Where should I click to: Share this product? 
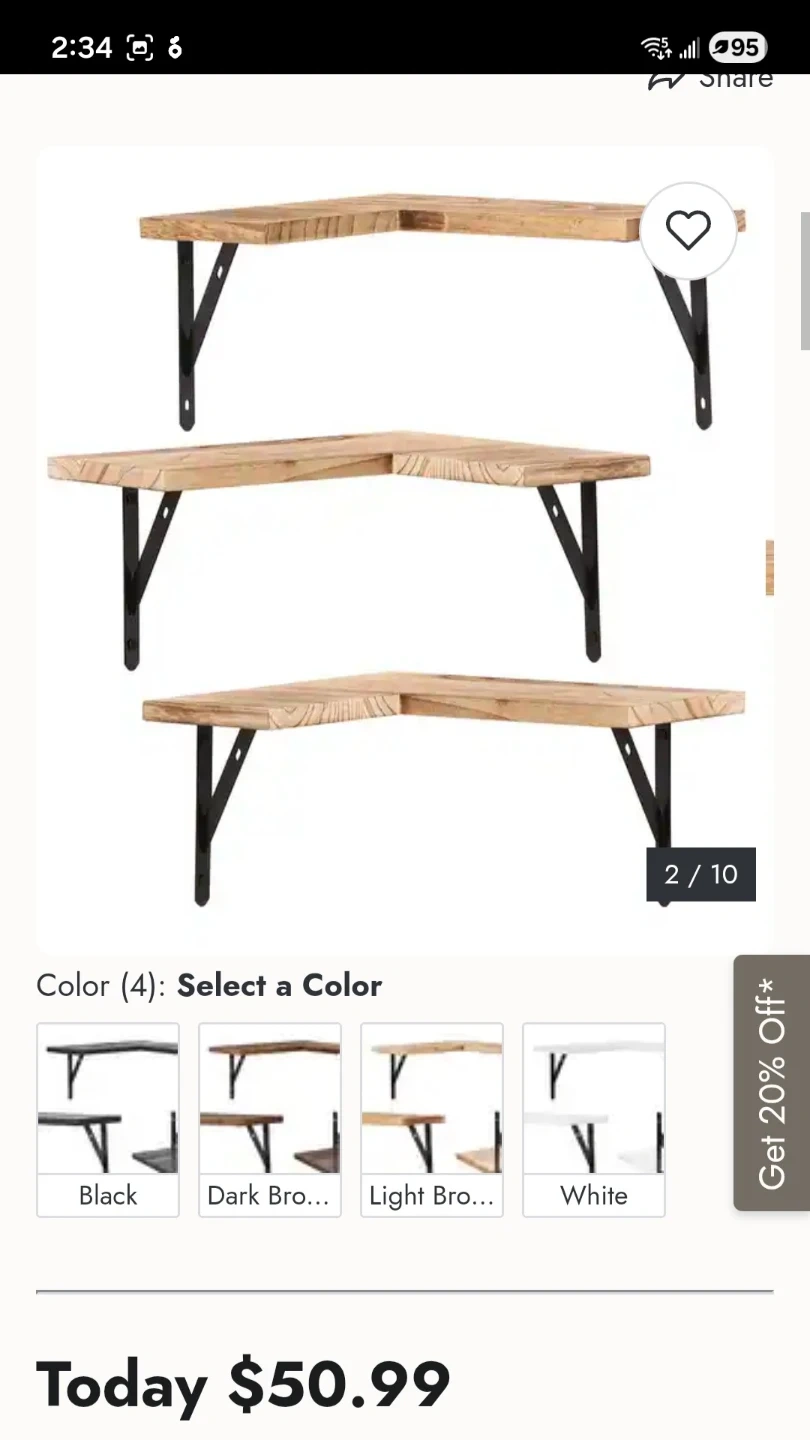coord(711,79)
